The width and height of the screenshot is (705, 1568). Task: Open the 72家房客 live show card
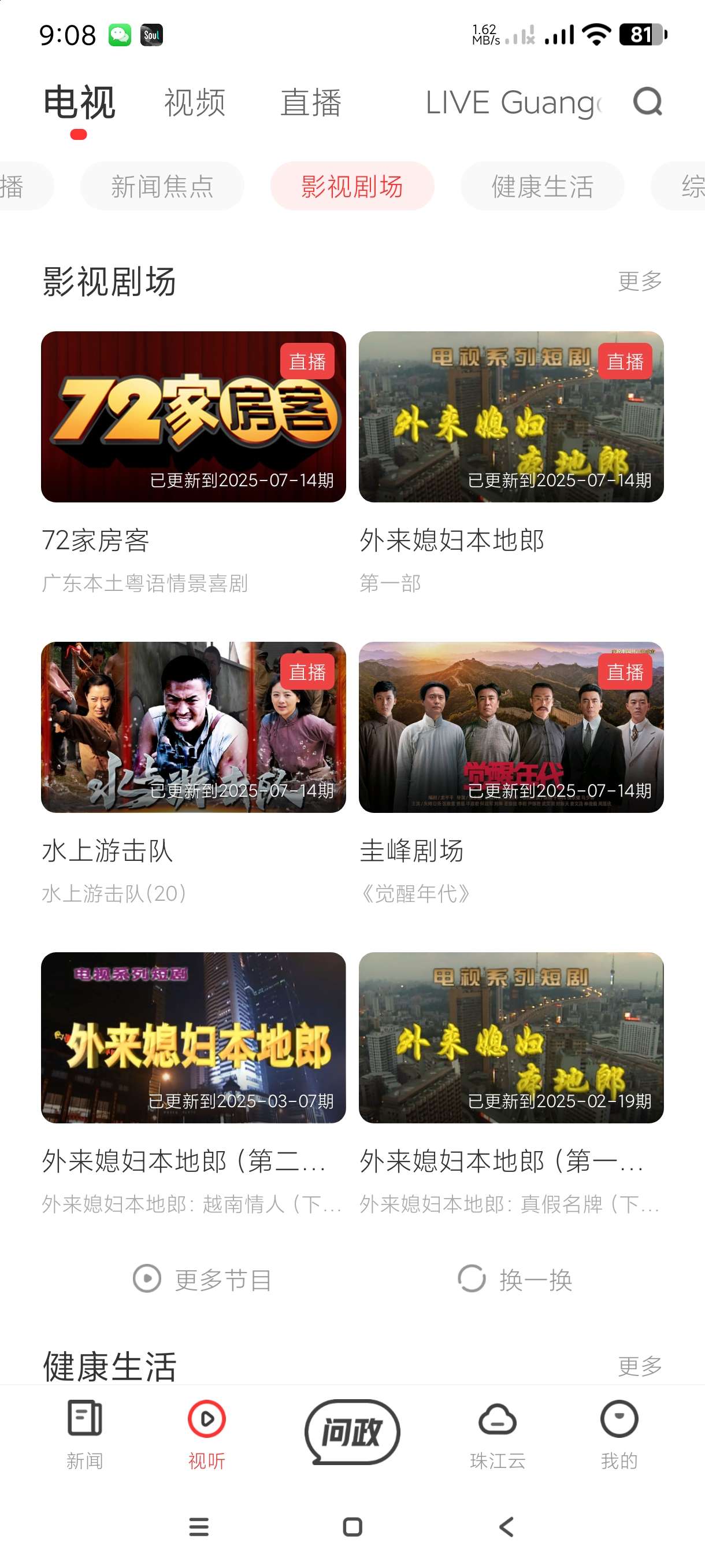point(194,417)
